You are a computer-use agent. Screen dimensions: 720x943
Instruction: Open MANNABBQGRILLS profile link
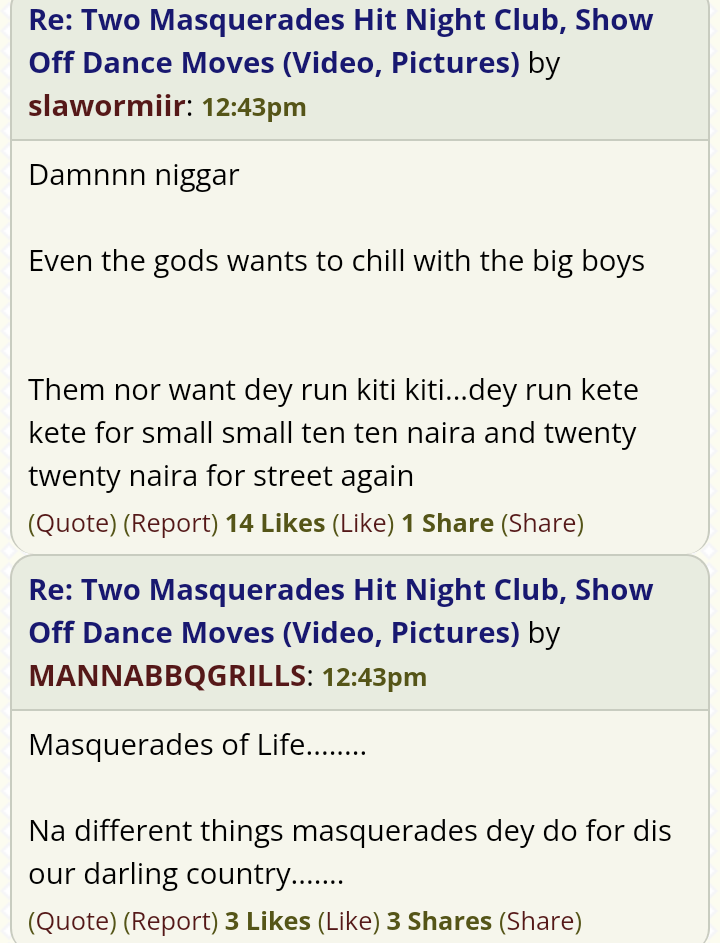tap(167, 676)
